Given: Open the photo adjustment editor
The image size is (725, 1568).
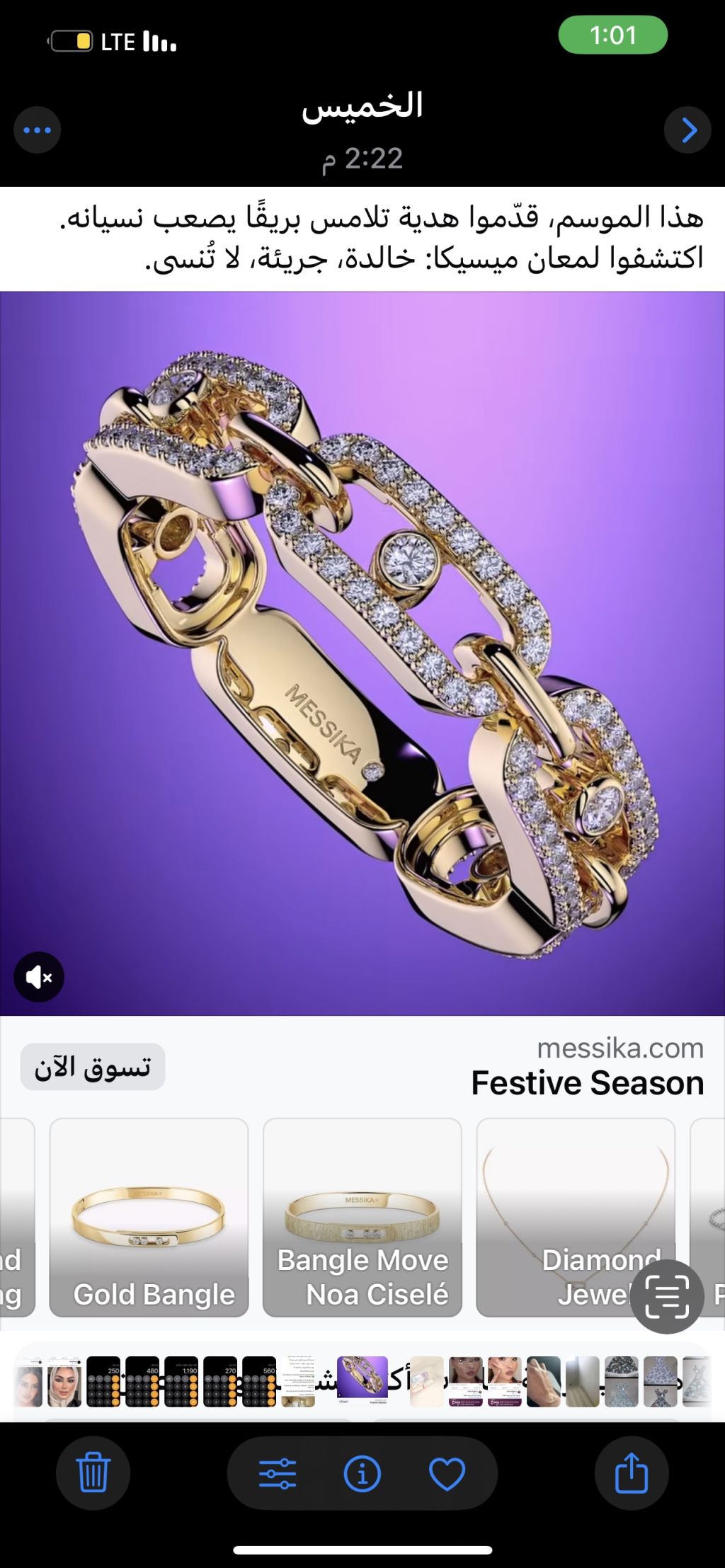Looking at the screenshot, I should (x=278, y=1474).
